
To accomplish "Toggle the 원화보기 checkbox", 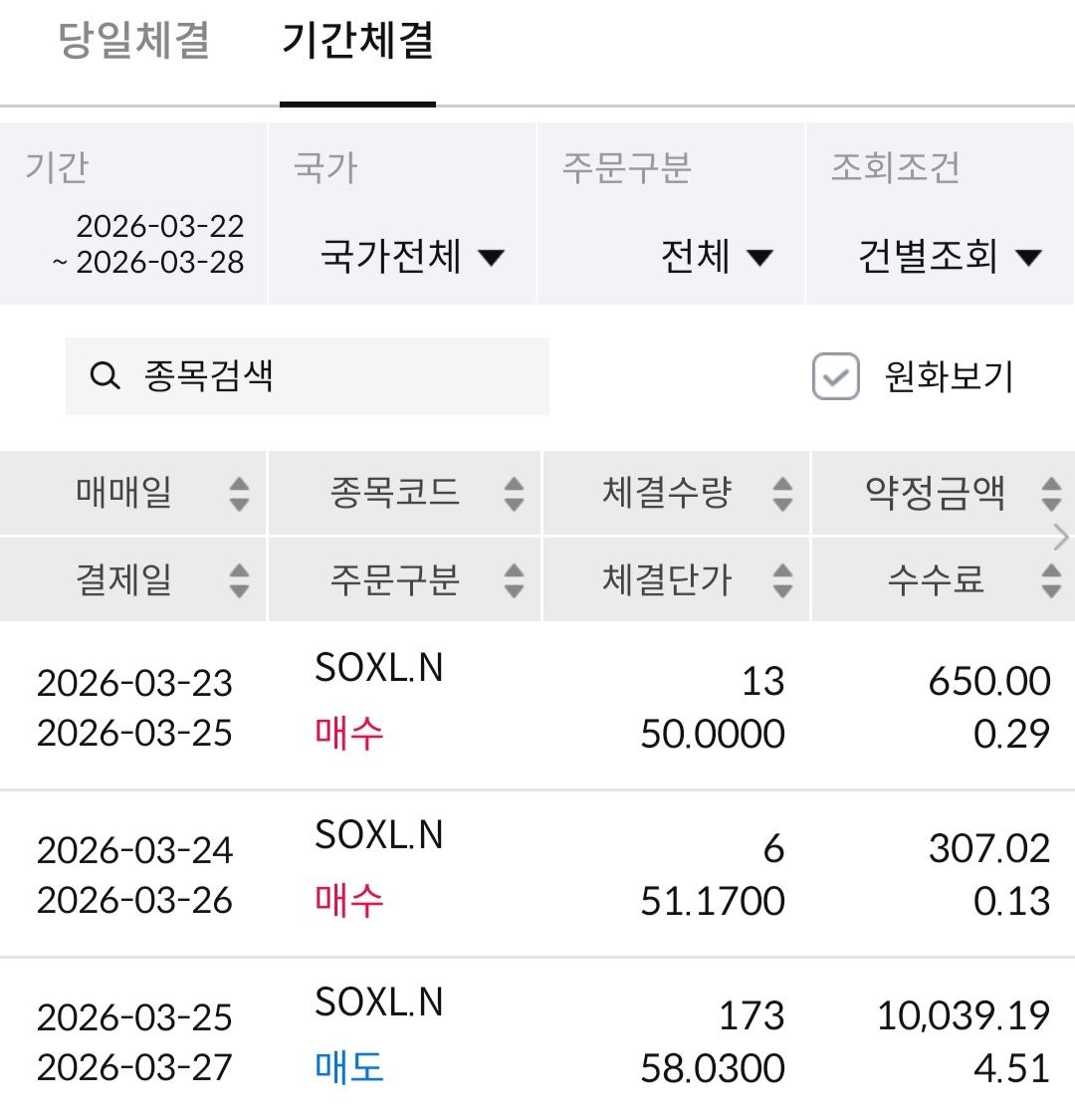I will (x=836, y=376).
